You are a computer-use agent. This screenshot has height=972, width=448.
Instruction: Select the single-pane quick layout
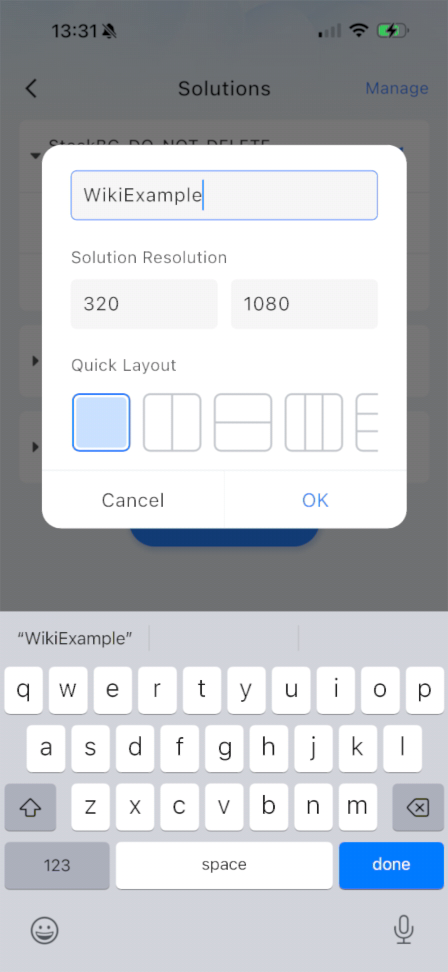pyautogui.click(x=101, y=422)
